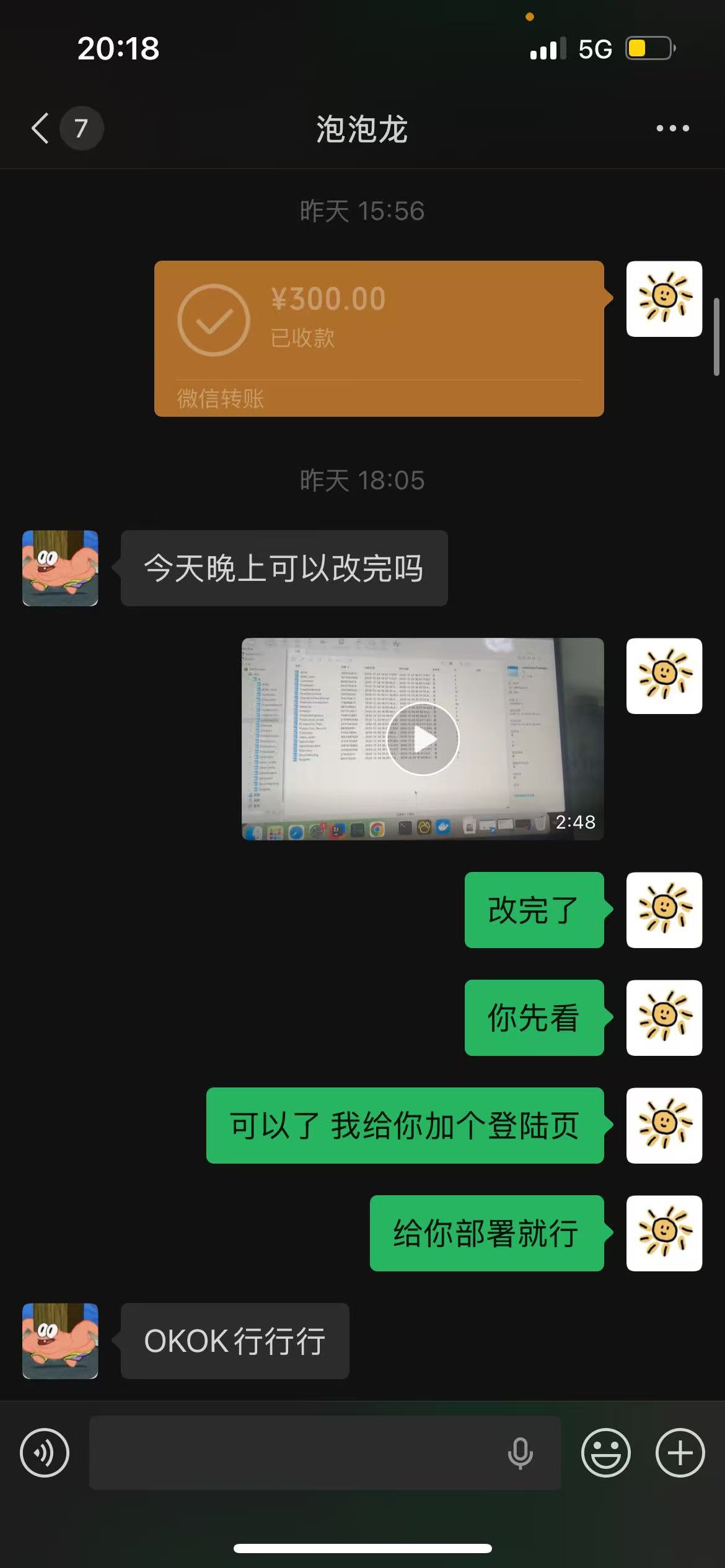Open your sun-drawing avatar icon
The width and height of the screenshot is (725, 1568).
tap(664, 299)
